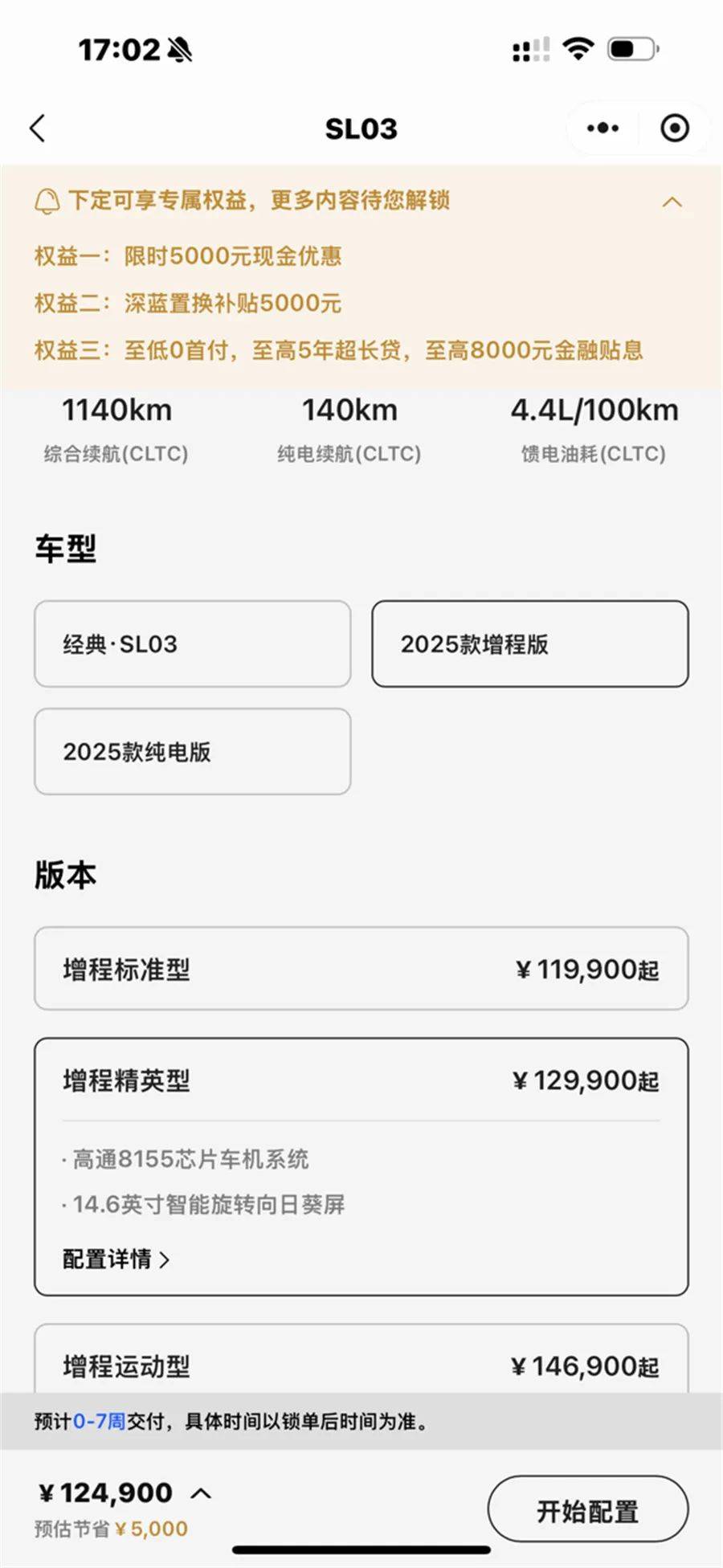Close the mini program with the circle icon
Viewport: 723px width, 1568px height.
pyautogui.click(x=674, y=129)
